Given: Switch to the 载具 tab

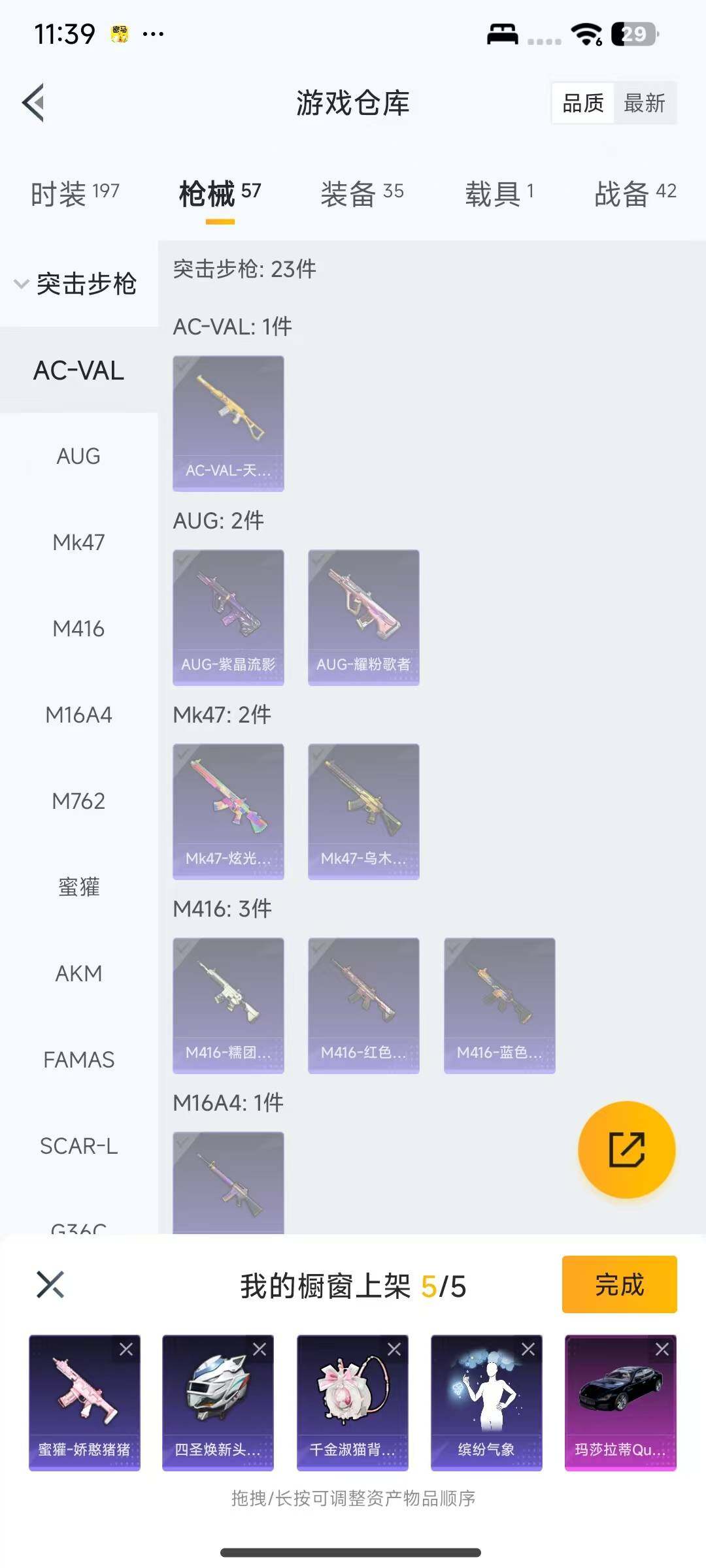Looking at the screenshot, I should point(499,193).
